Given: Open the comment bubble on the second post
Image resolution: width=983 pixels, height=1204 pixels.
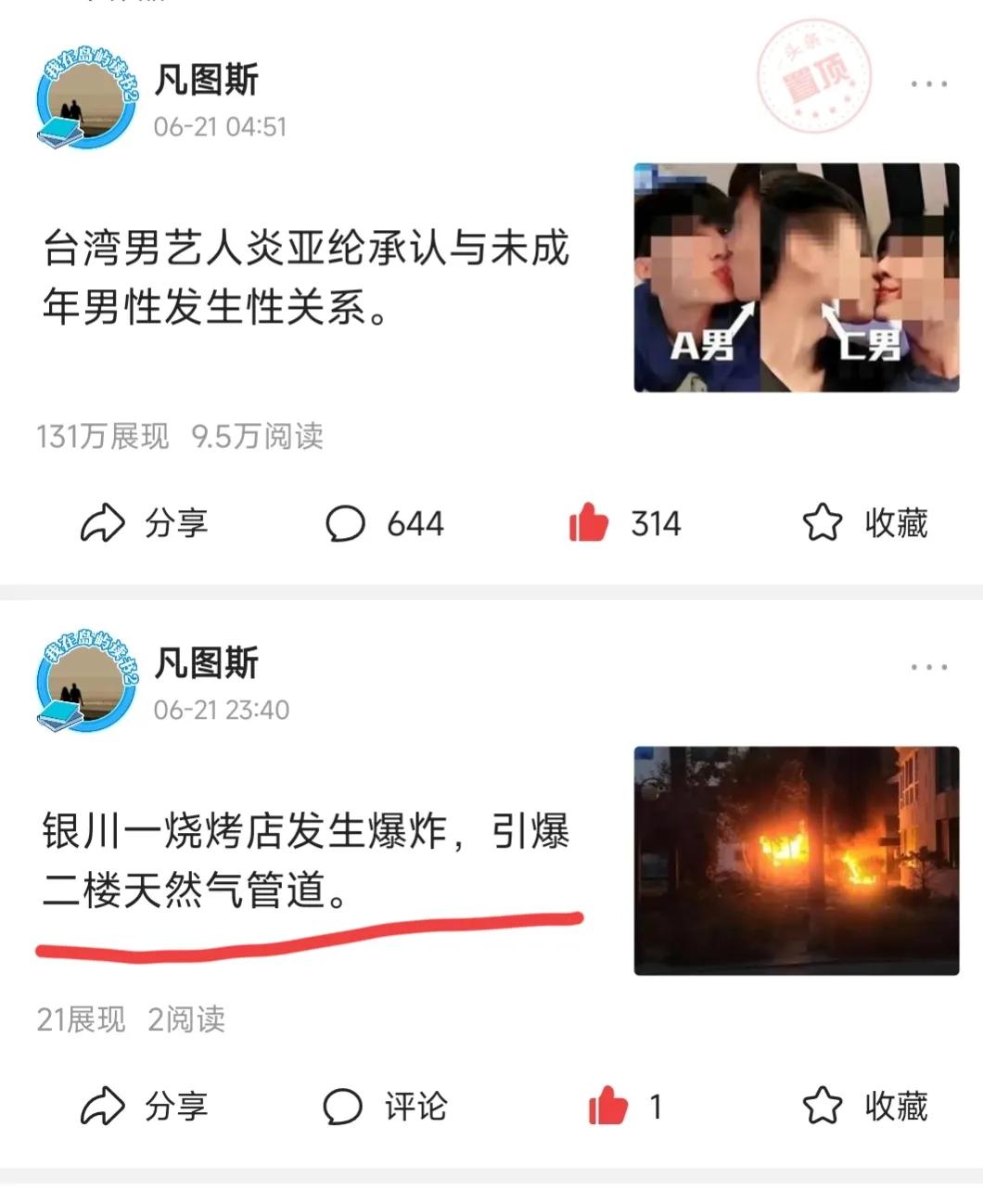Looking at the screenshot, I should [x=344, y=1105].
